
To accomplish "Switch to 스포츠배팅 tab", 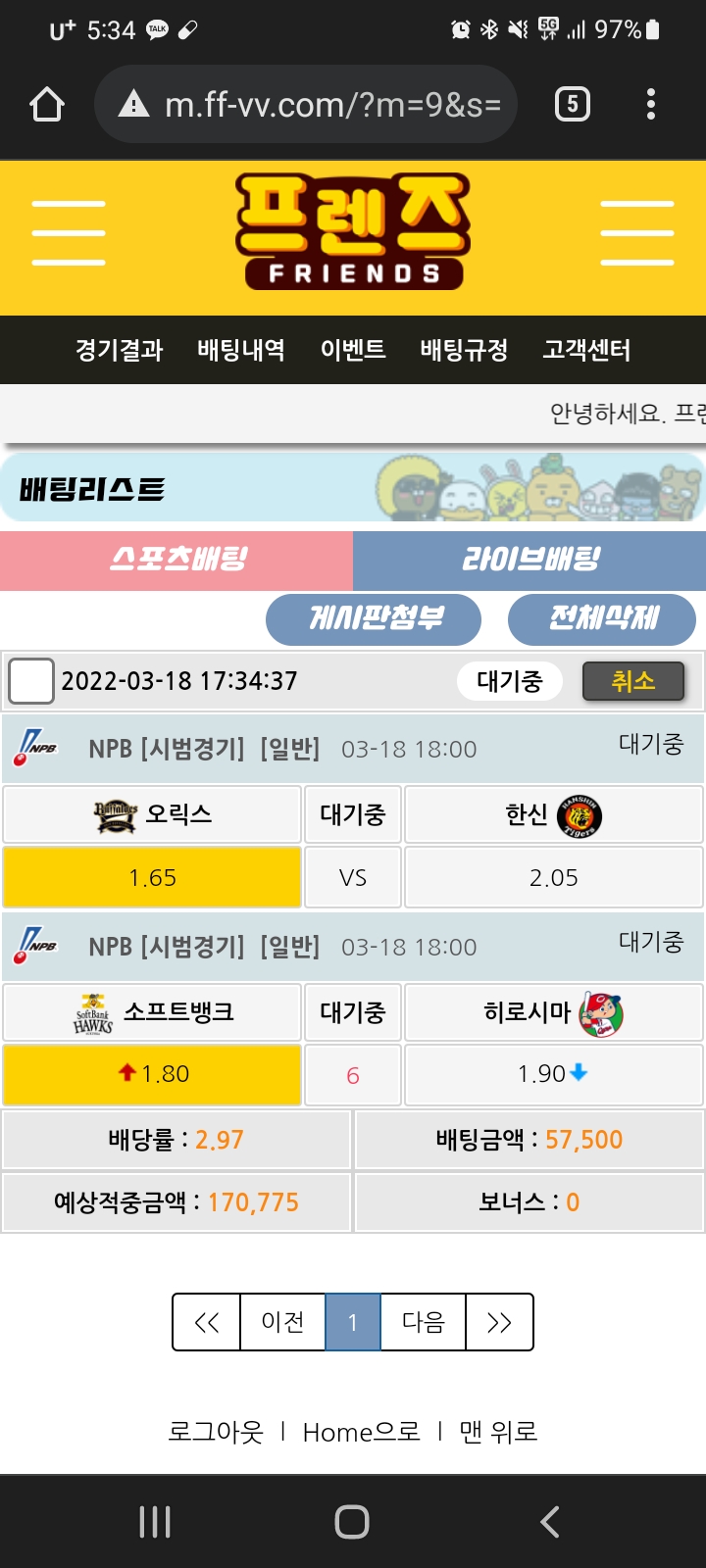I will click(x=176, y=560).
